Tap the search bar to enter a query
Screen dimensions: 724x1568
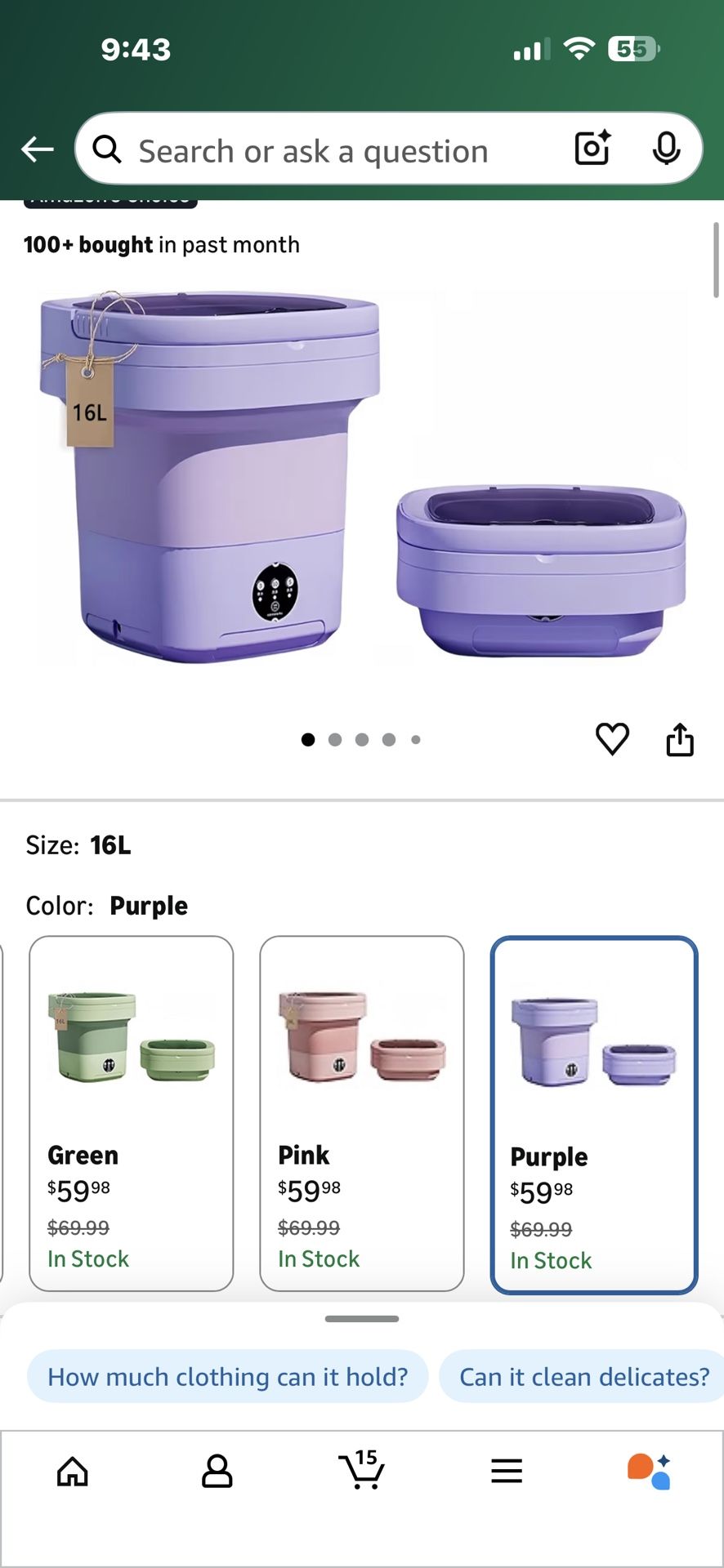point(327,149)
